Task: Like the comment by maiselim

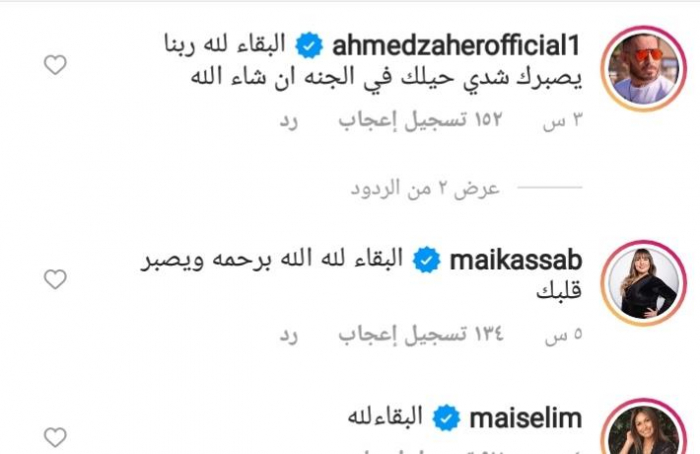Action: click(55, 436)
